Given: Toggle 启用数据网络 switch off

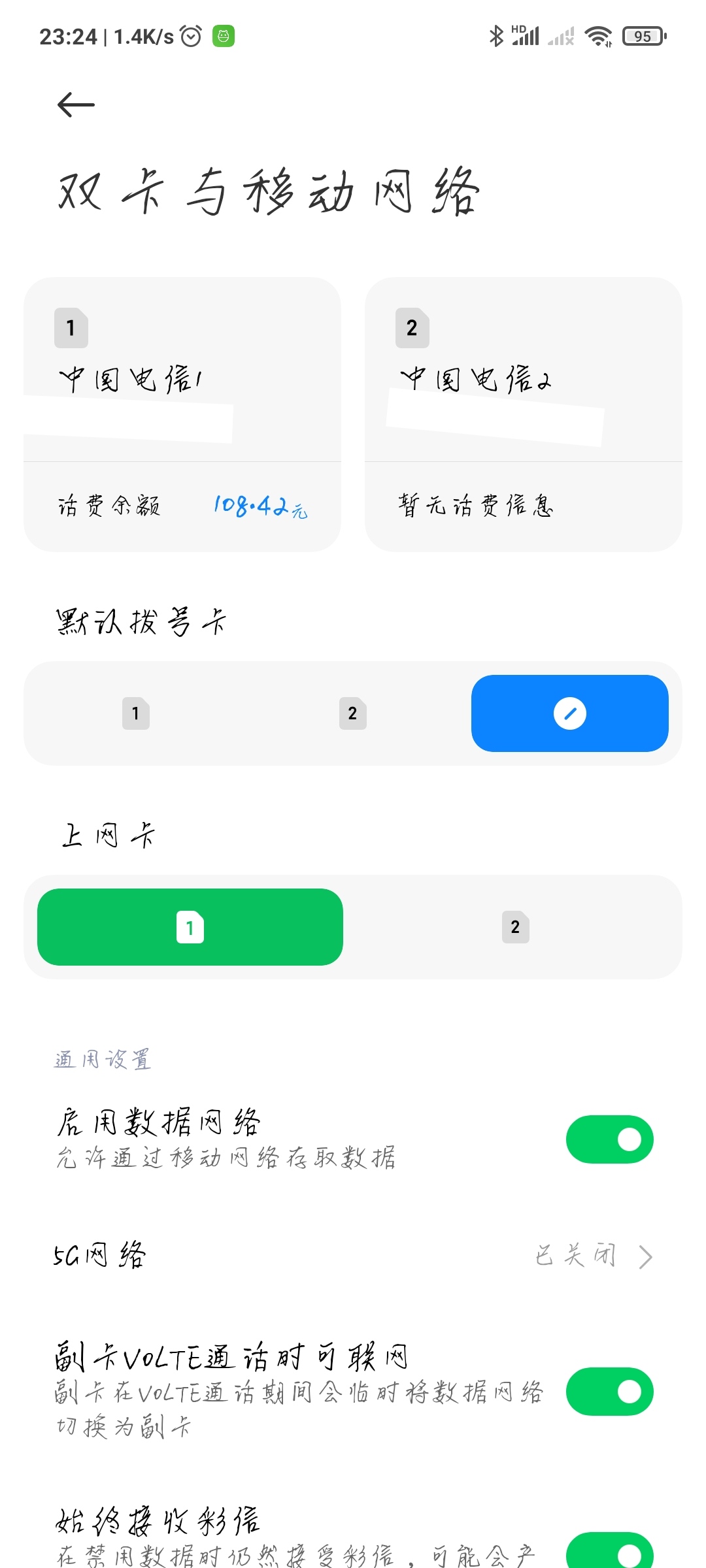Looking at the screenshot, I should coord(609,1139).
